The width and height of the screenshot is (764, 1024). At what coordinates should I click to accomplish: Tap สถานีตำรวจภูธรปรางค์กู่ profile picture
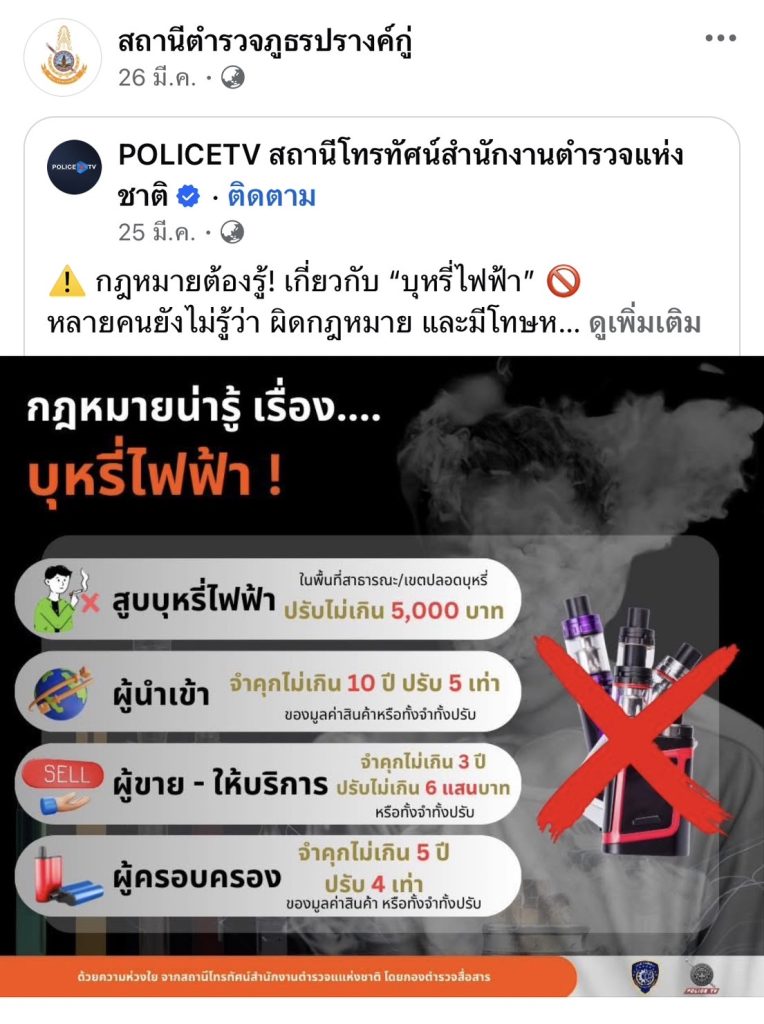[63, 56]
